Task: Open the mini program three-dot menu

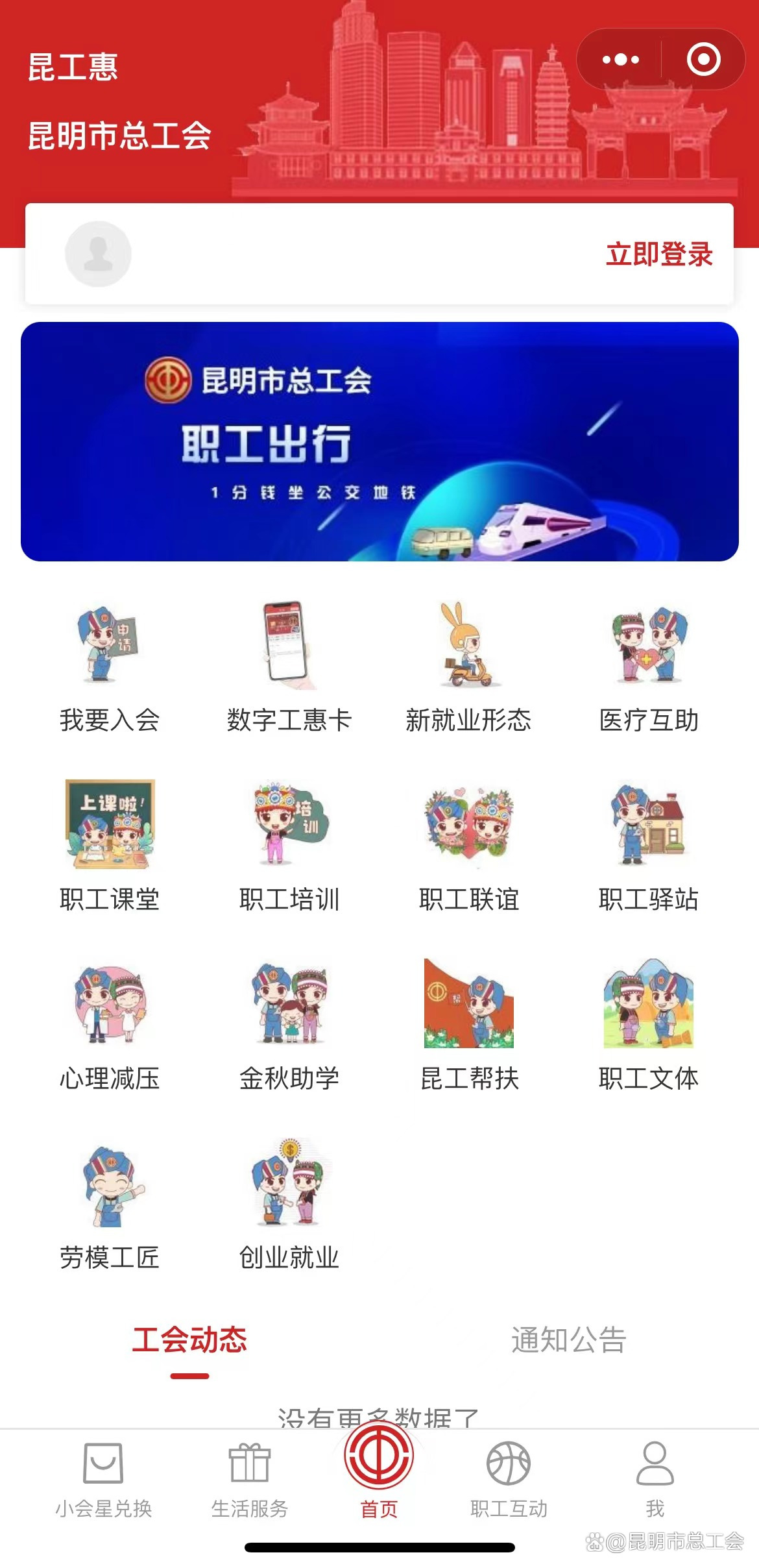Action: point(620,60)
